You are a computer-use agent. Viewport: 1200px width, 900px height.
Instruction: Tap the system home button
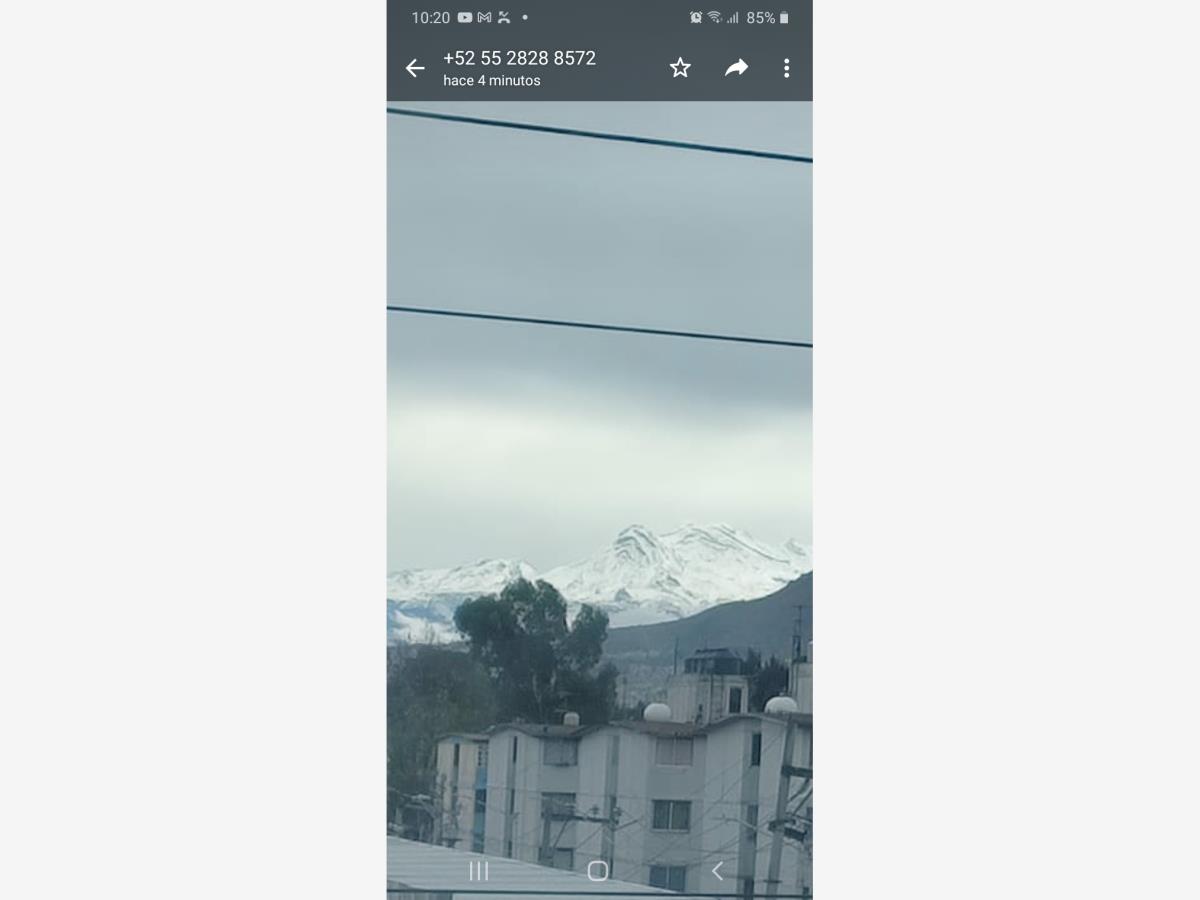598,871
